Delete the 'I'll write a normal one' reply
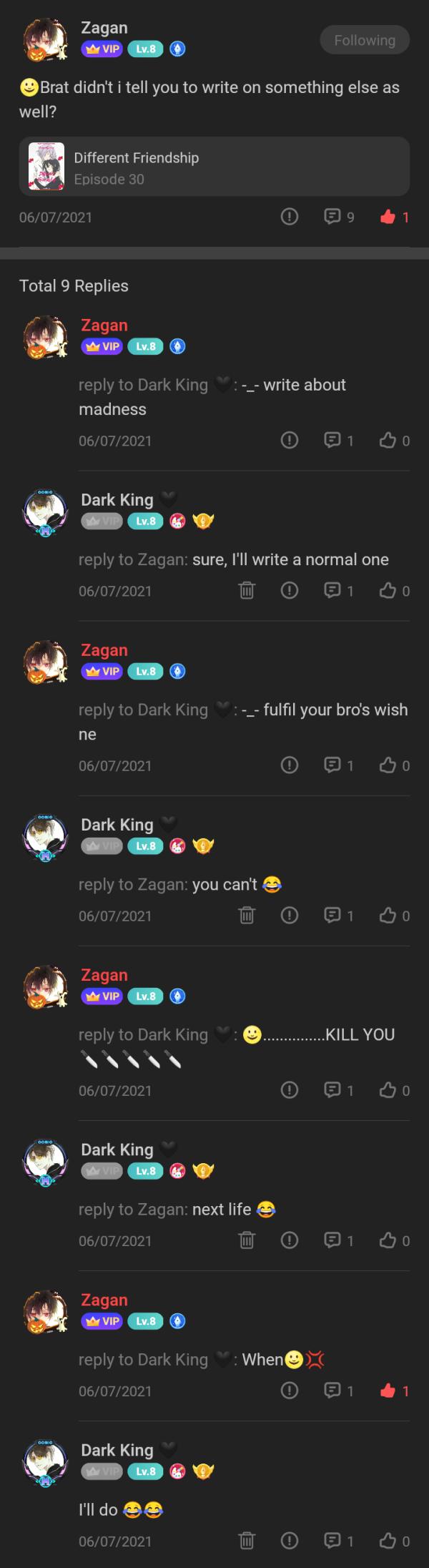This screenshot has width=429, height=1568. click(x=247, y=591)
